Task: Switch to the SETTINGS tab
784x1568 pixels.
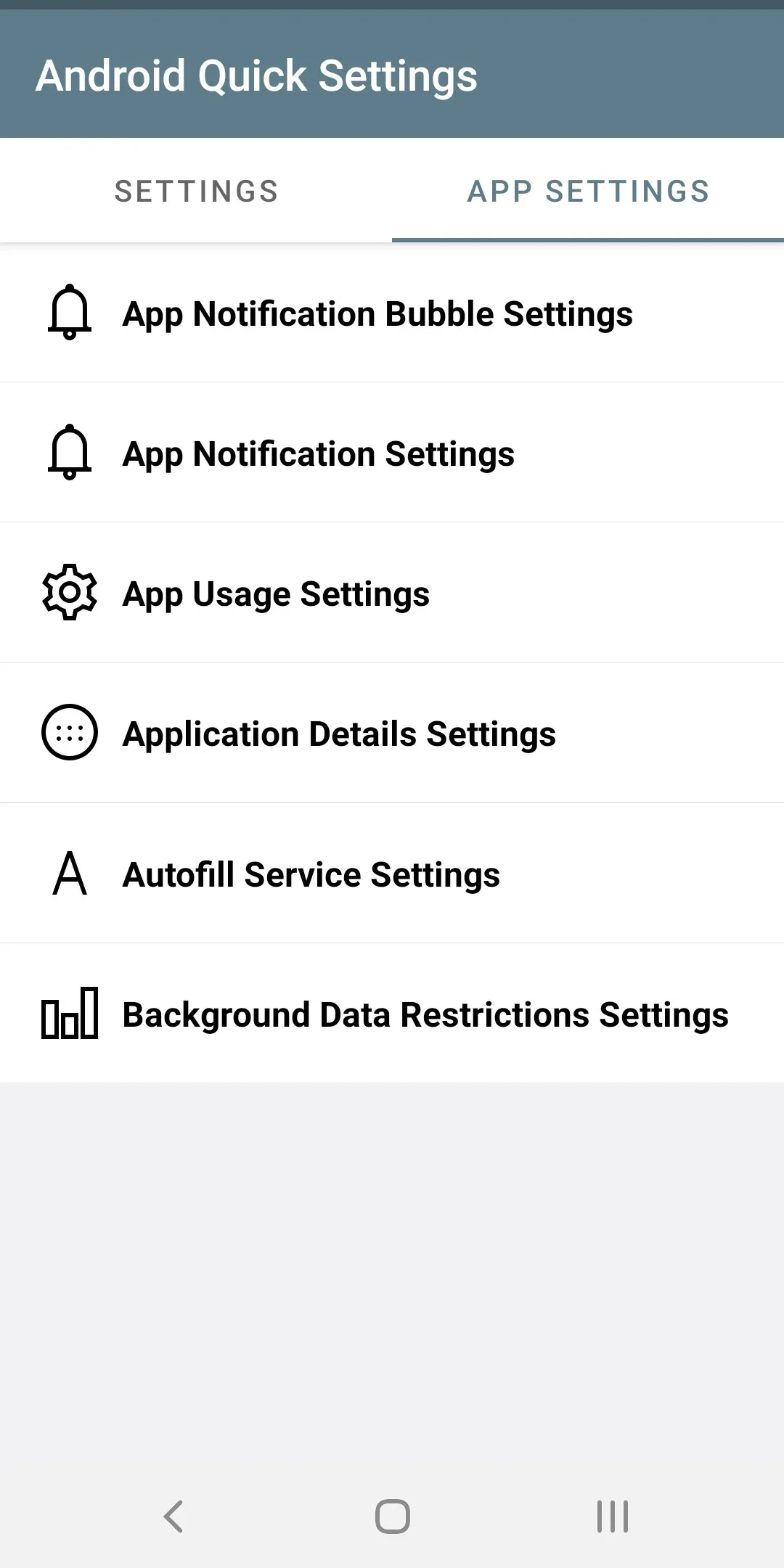Action: click(x=196, y=191)
